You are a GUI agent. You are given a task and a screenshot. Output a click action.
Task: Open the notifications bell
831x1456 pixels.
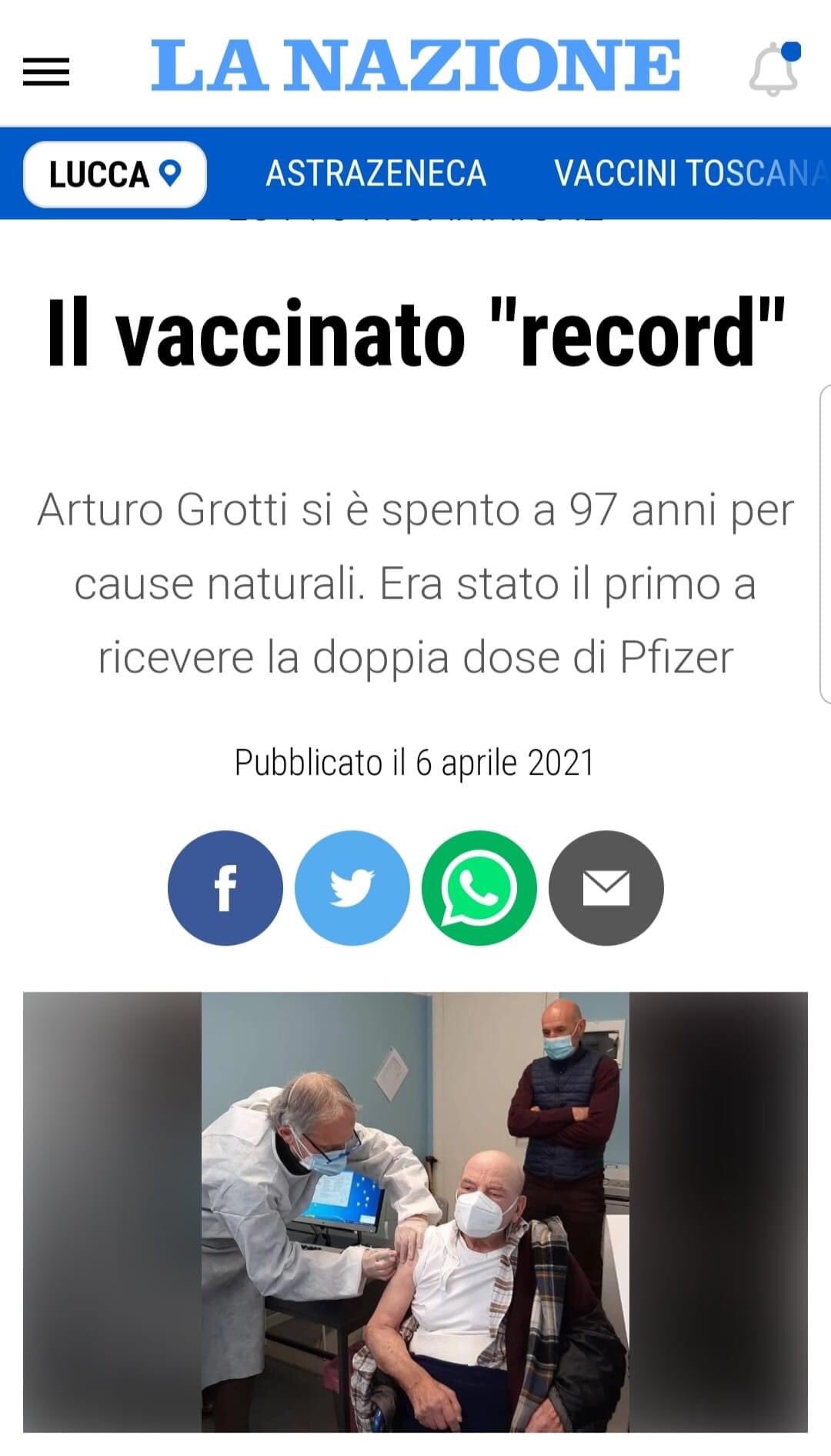773,71
